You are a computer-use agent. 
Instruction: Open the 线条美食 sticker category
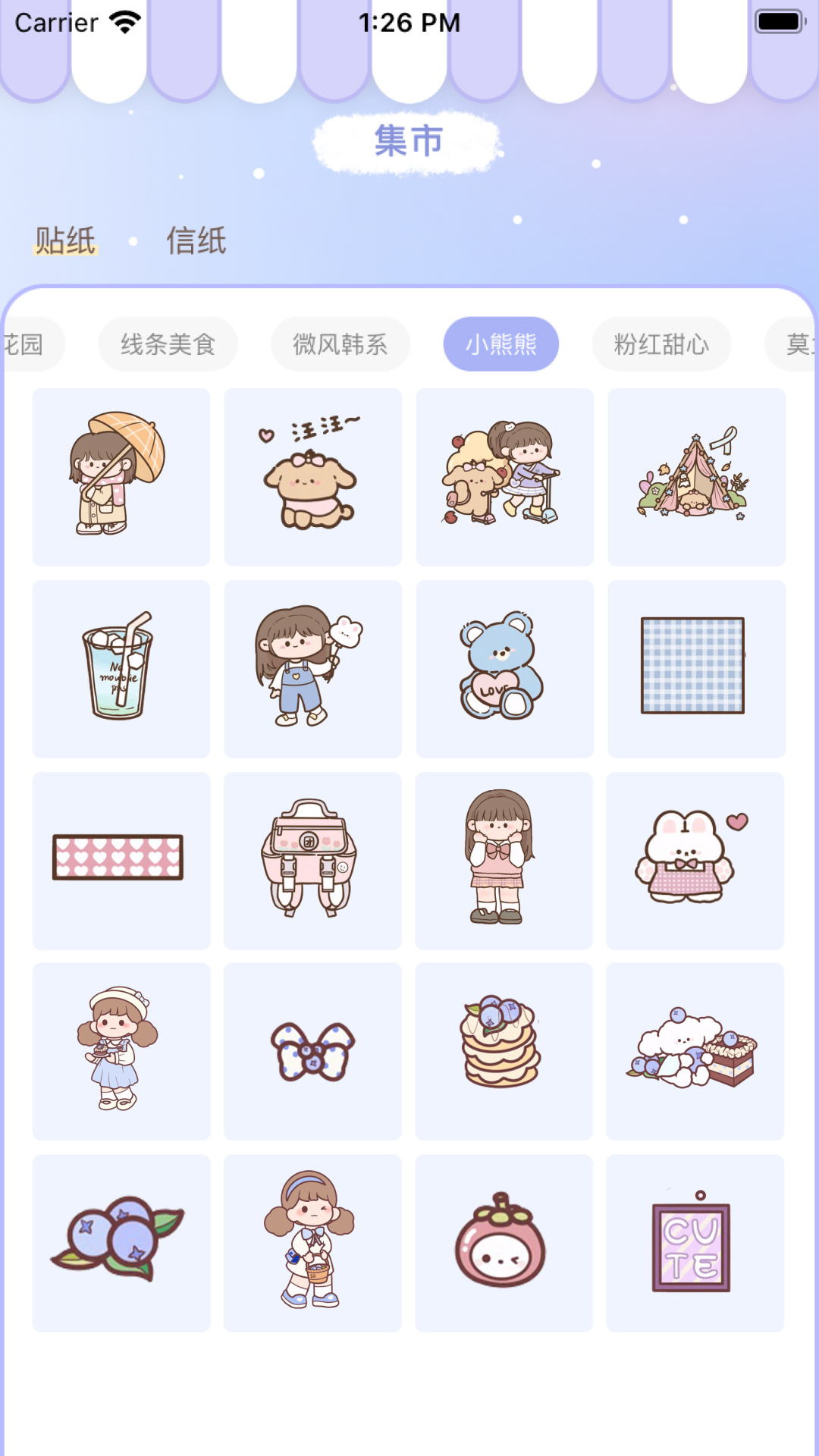pyautogui.click(x=167, y=344)
